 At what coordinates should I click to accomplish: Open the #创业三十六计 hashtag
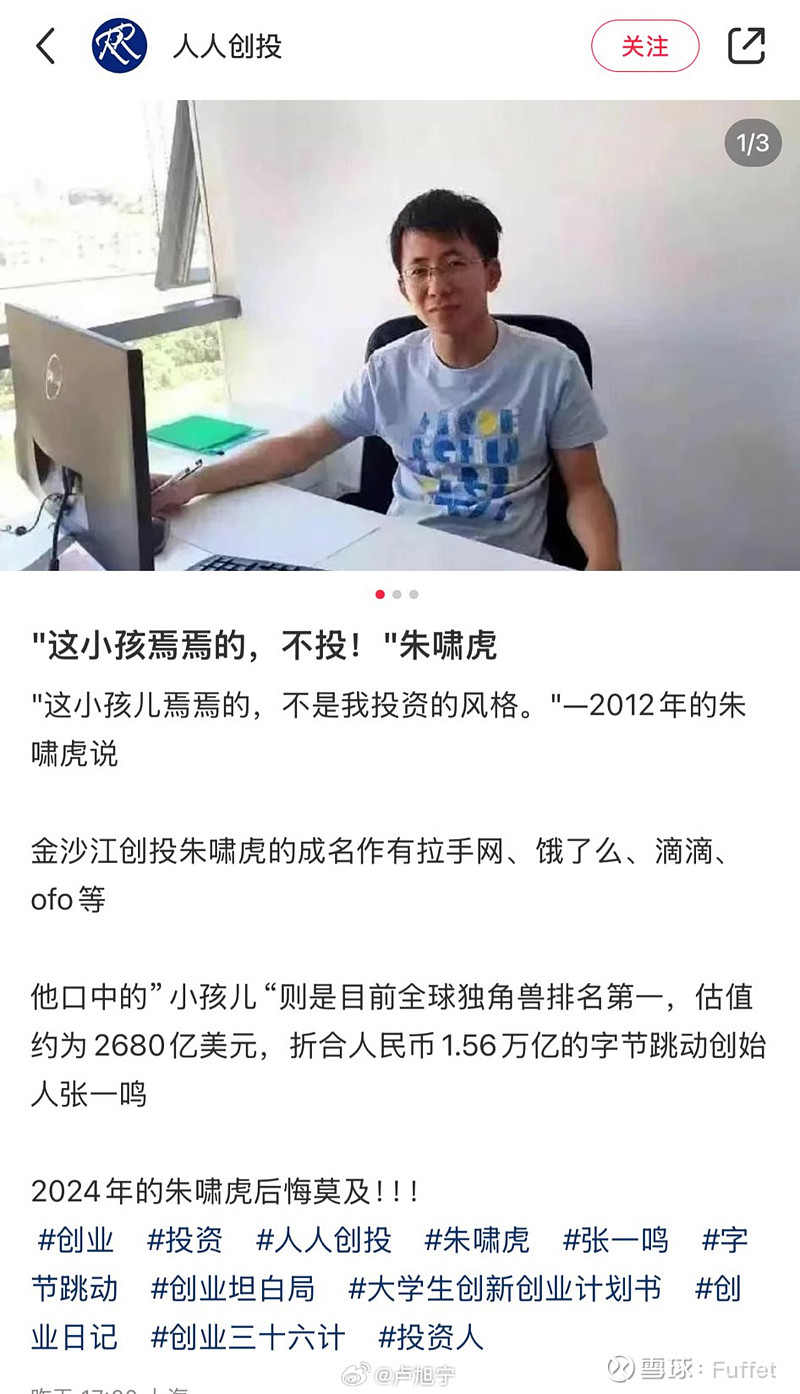pos(248,1337)
